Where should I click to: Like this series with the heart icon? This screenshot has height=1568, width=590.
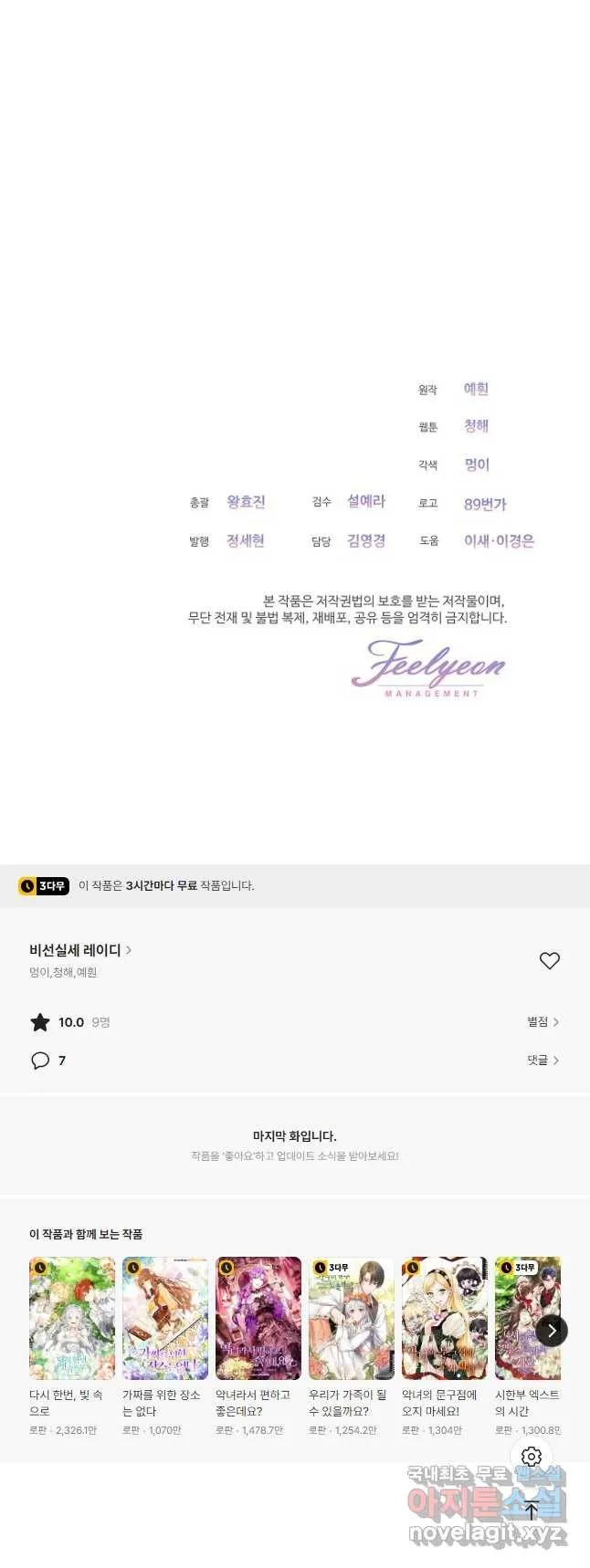(549, 961)
